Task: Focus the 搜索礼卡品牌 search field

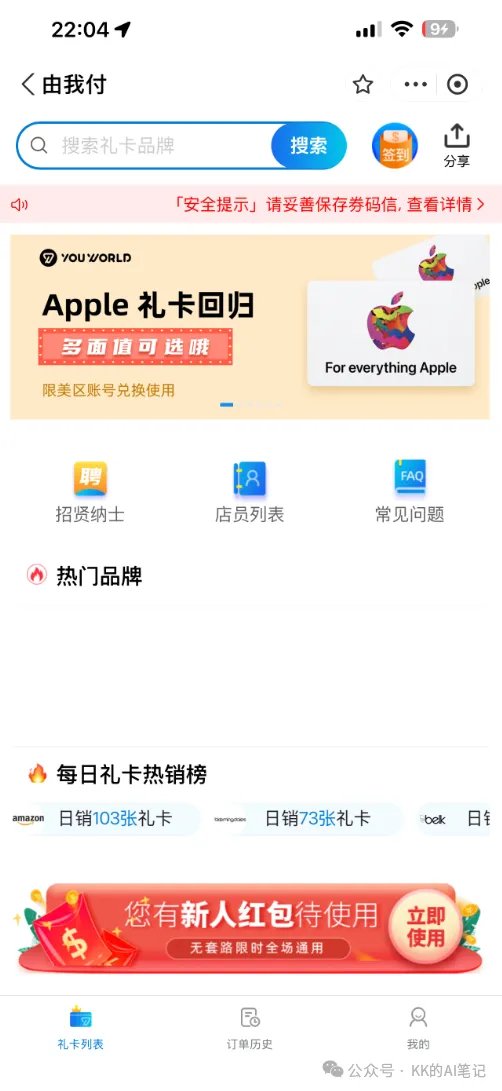Action: pos(145,145)
